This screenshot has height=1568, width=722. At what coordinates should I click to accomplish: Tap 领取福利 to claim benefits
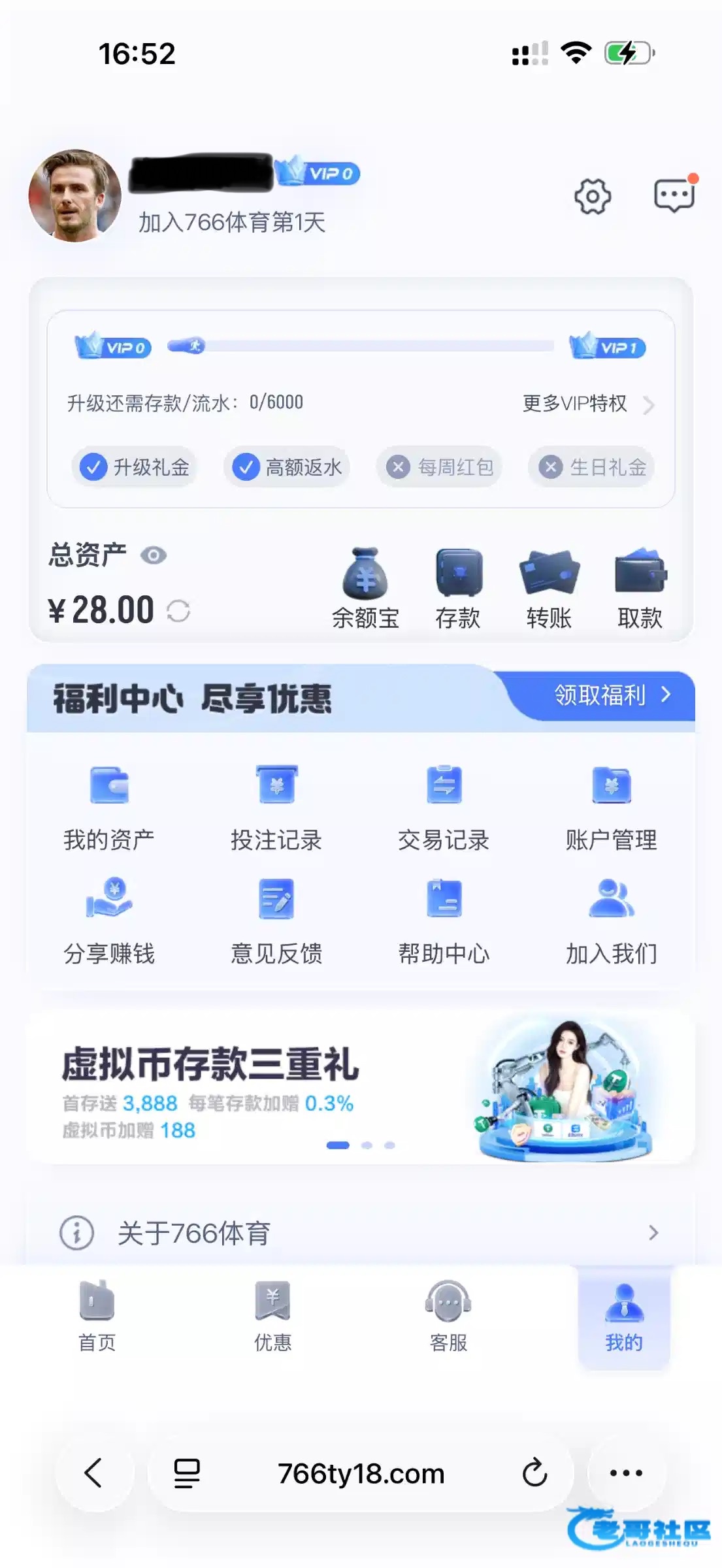(x=611, y=695)
